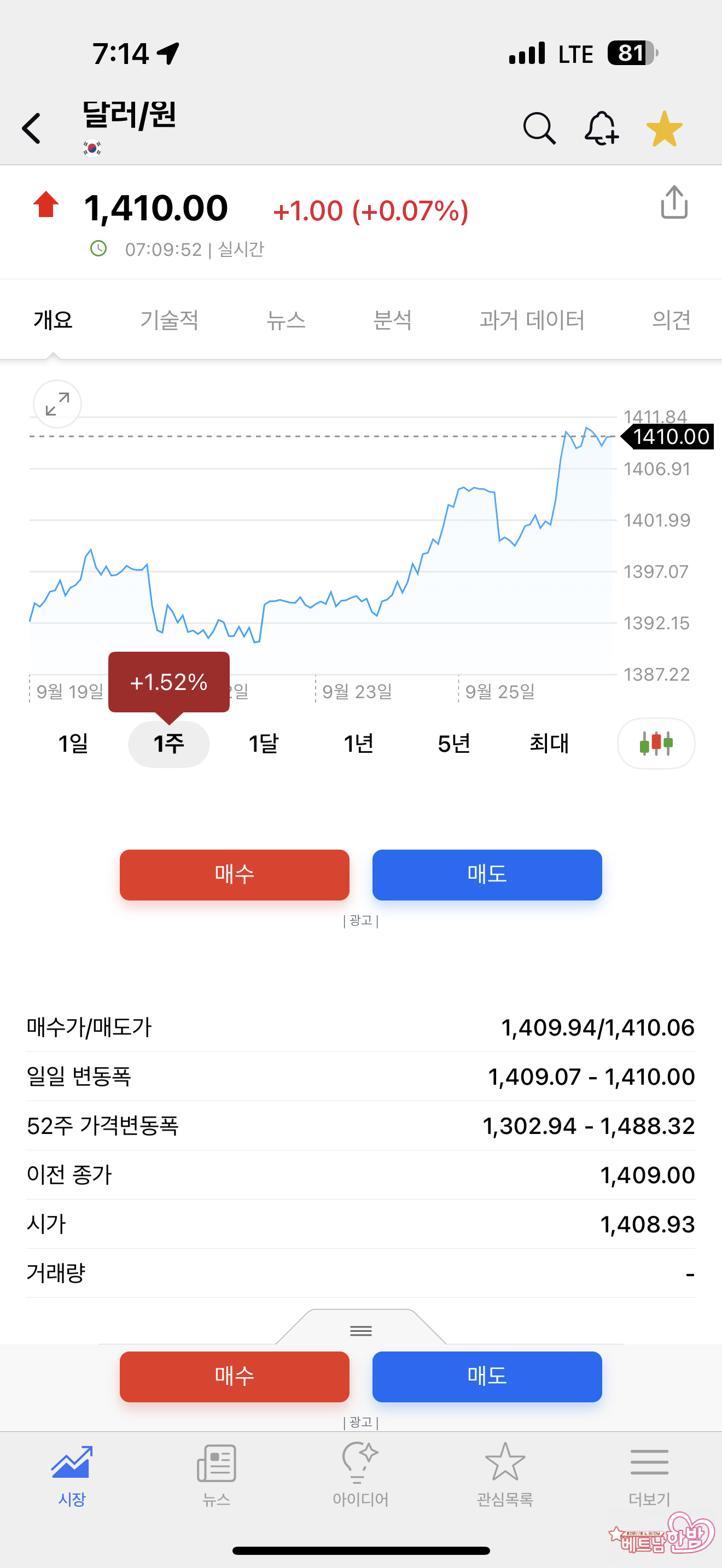
Task: Go back from the 달러/원 page
Action: (32, 128)
